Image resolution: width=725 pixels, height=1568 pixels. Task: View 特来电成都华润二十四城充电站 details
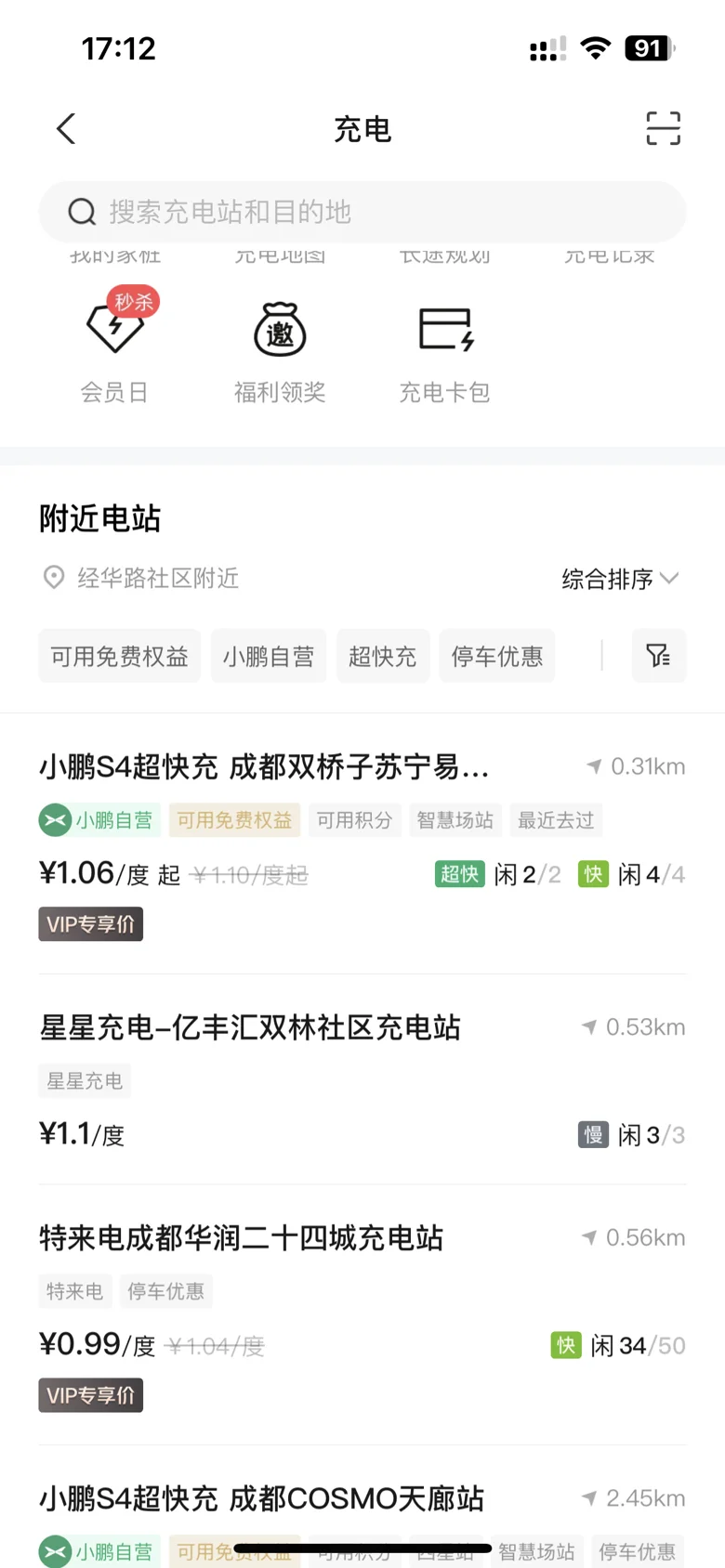coord(362,1315)
